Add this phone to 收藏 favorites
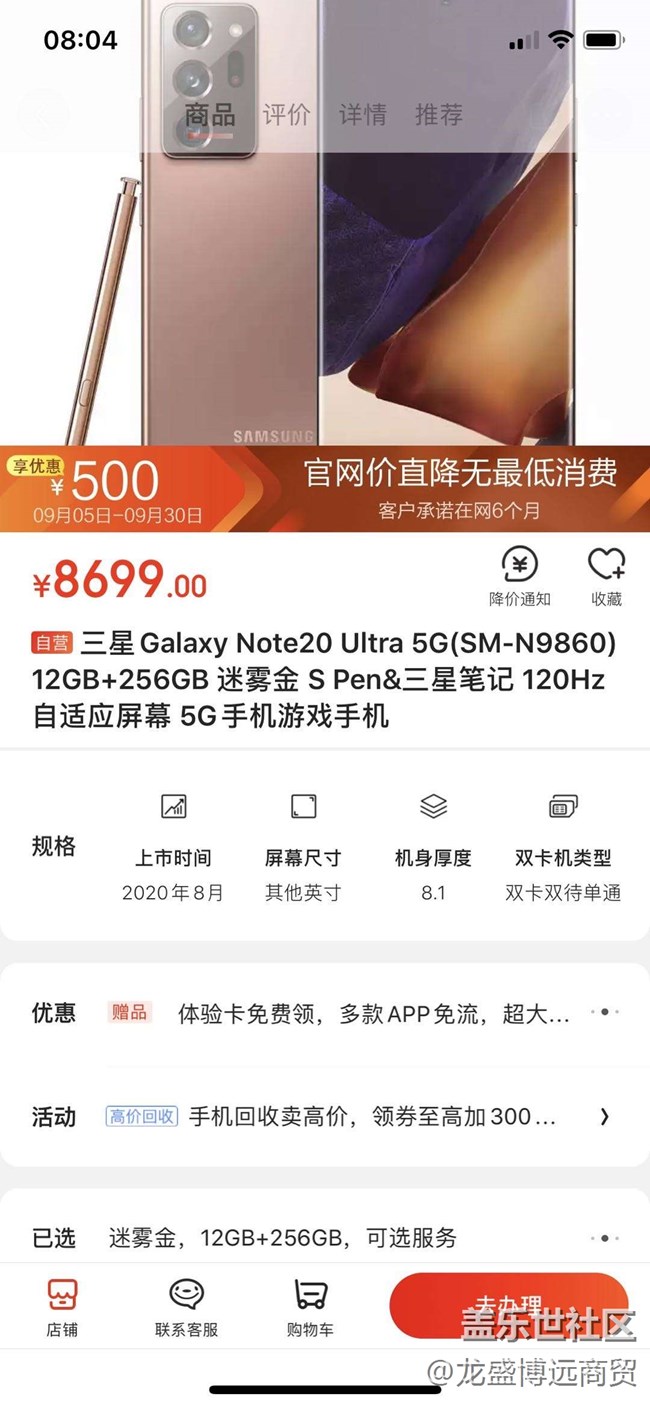The width and height of the screenshot is (650, 1408). click(x=606, y=578)
